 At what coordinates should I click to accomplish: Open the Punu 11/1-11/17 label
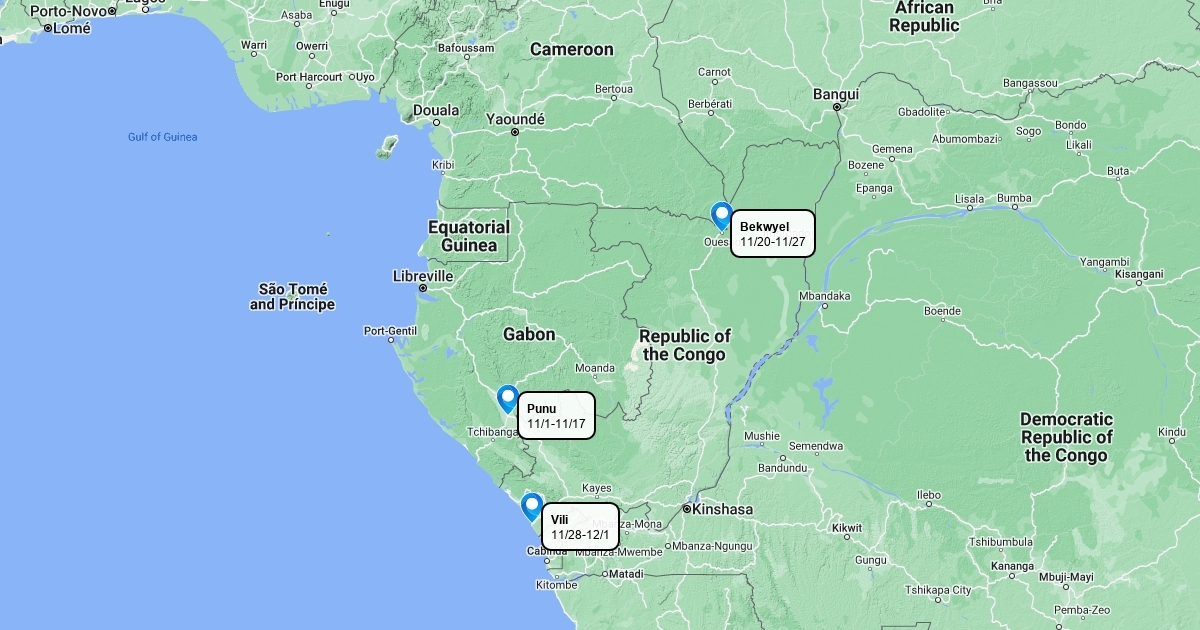[556, 415]
